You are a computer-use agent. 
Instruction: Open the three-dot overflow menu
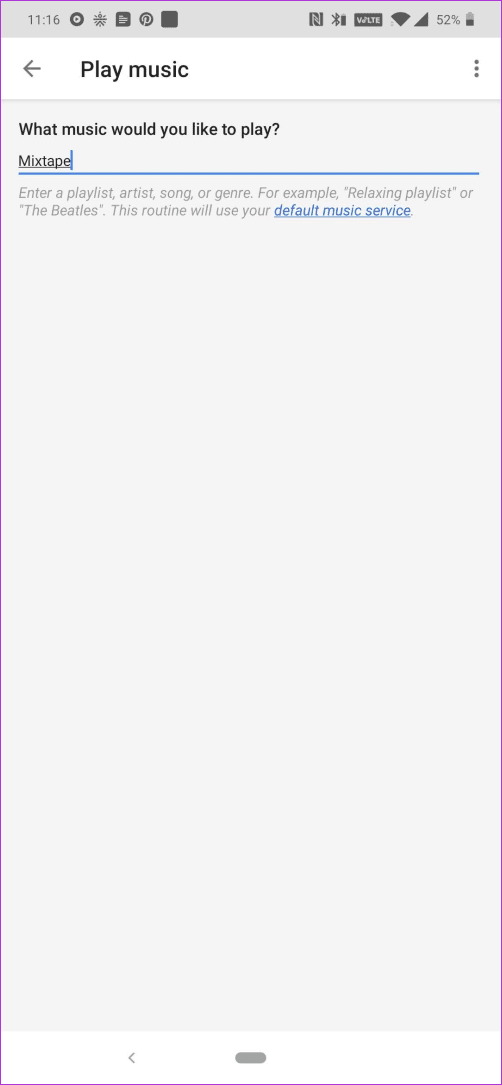(x=476, y=69)
